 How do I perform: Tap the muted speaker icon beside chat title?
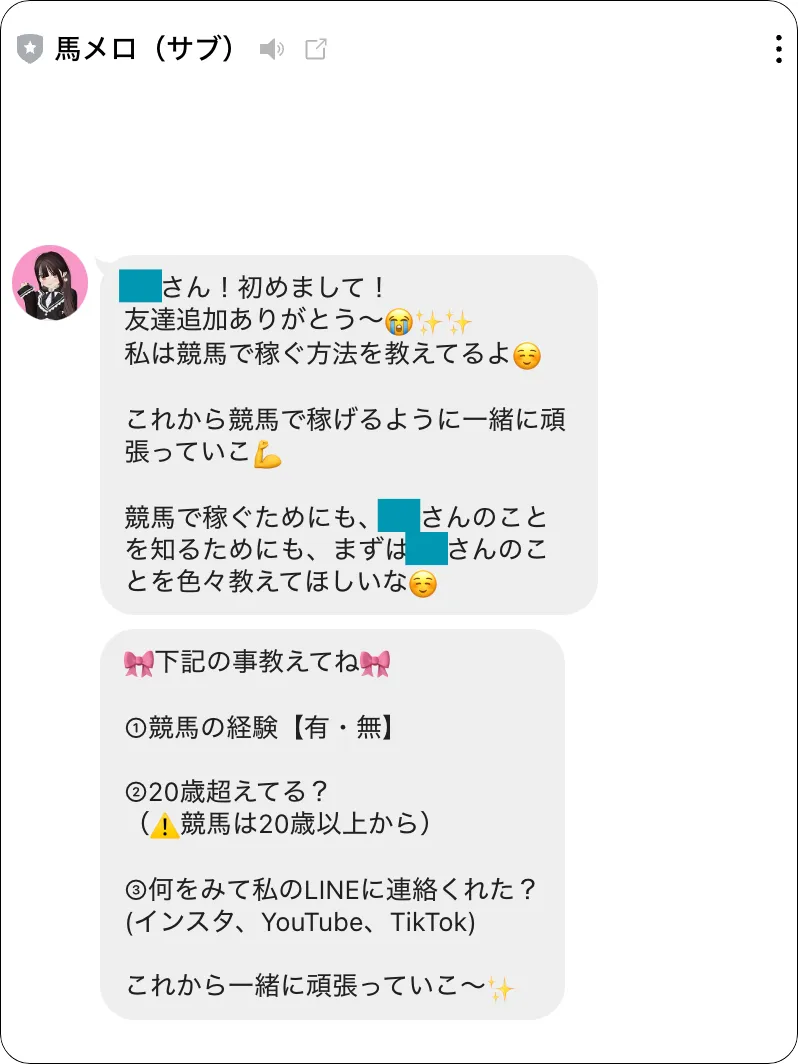(x=271, y=49)
